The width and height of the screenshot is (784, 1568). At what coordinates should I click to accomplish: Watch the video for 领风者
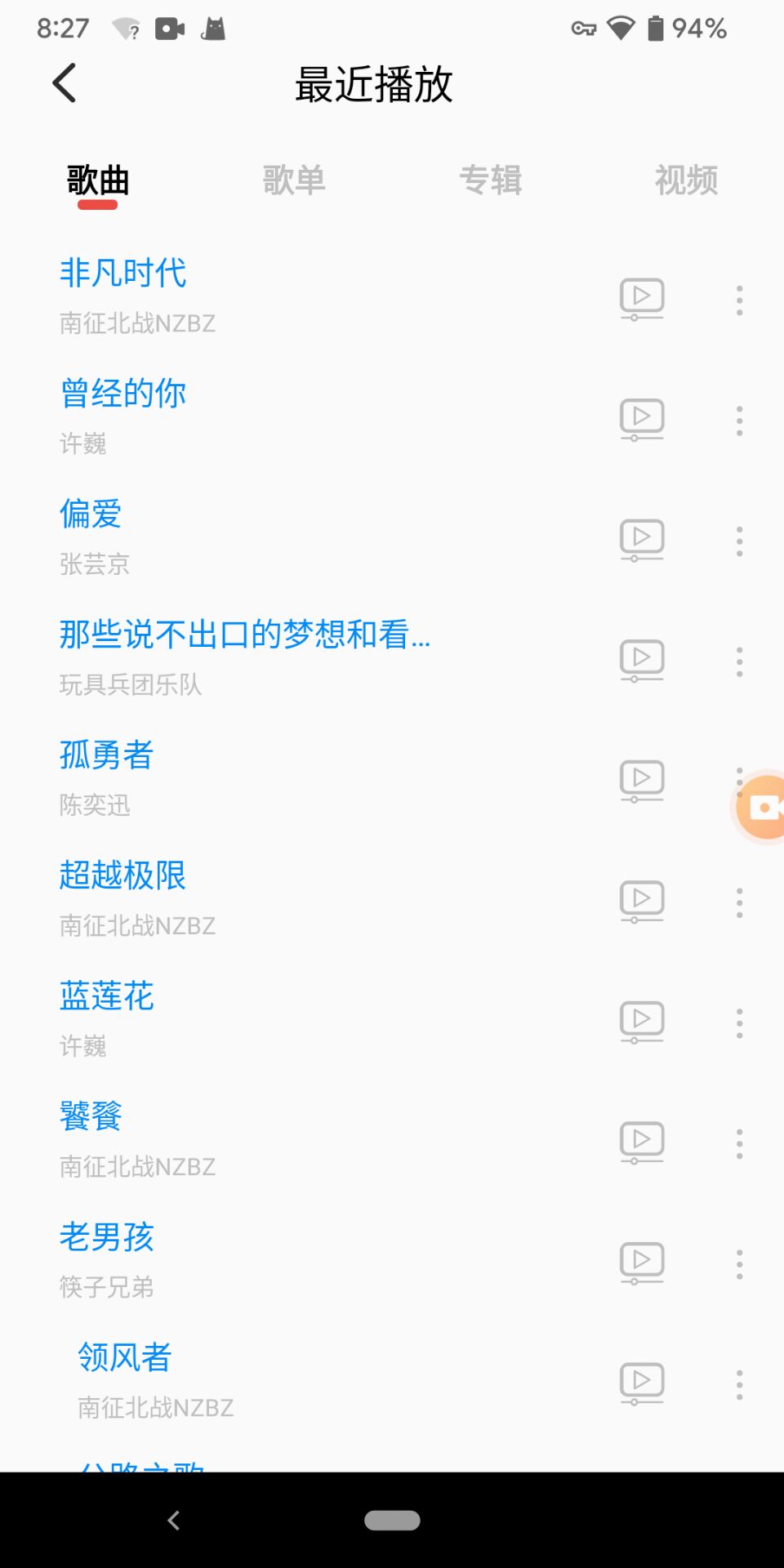642,1383
